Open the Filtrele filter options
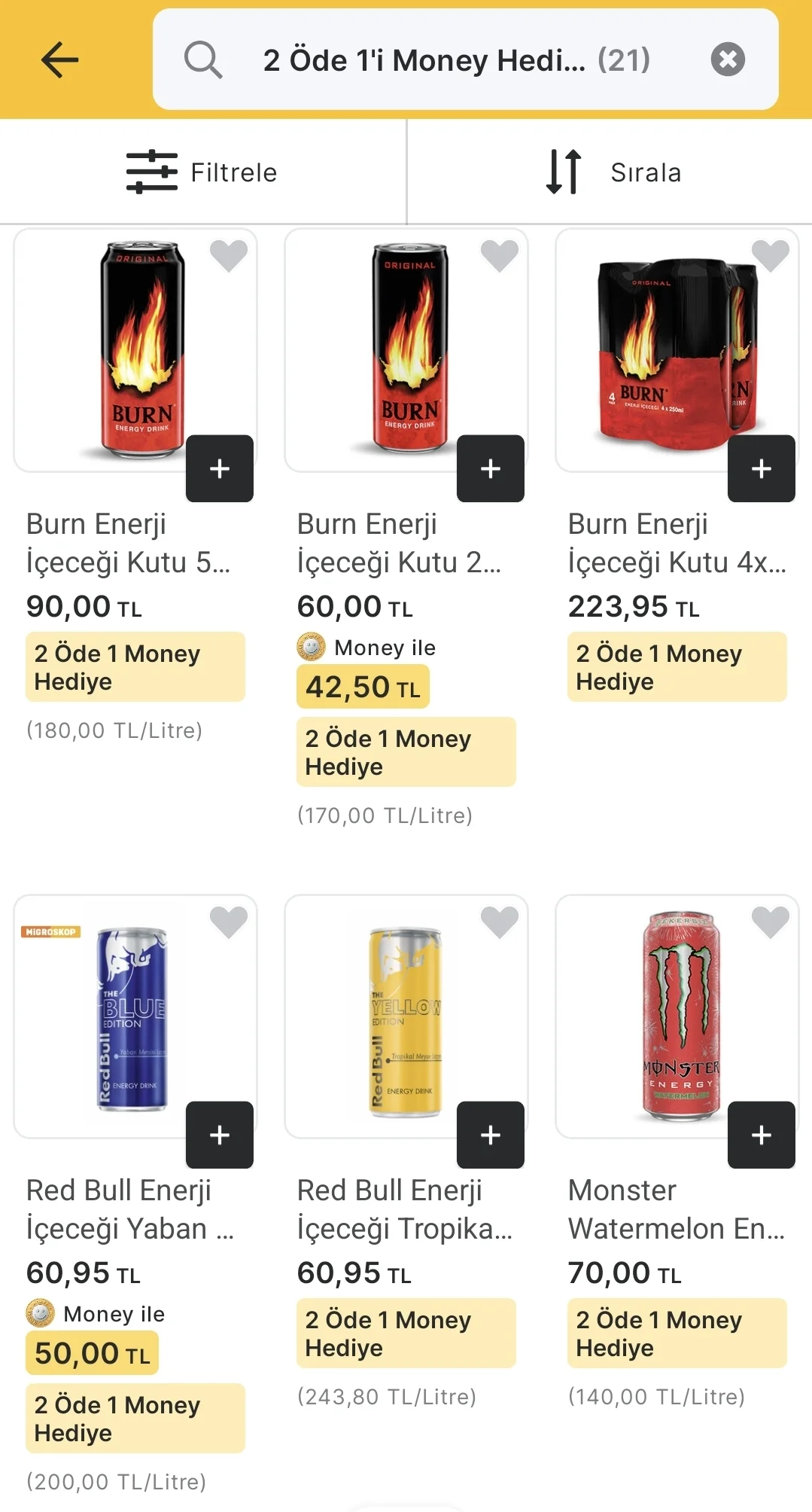 [x=202, y=172]
